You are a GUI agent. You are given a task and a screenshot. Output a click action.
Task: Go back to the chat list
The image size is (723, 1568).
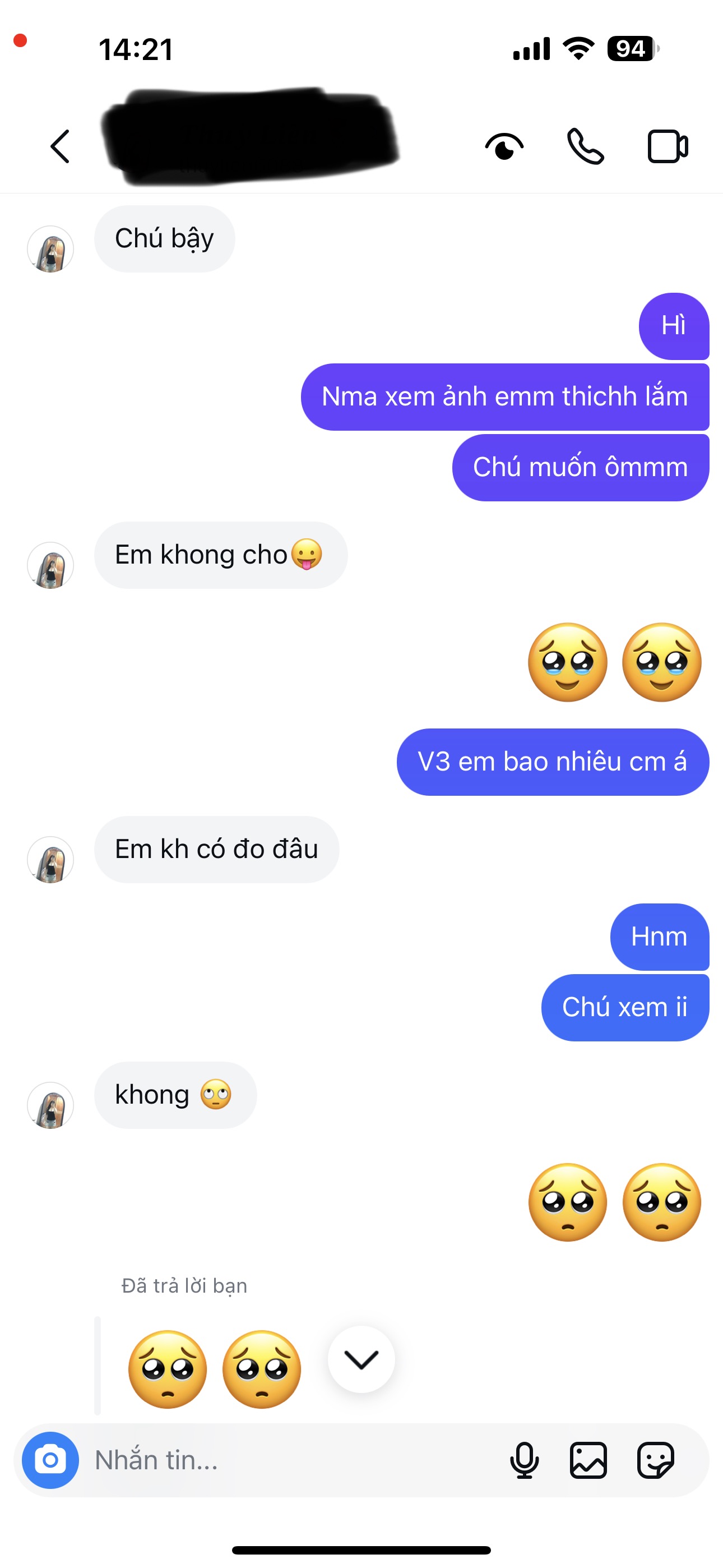(x=59, y=147)
